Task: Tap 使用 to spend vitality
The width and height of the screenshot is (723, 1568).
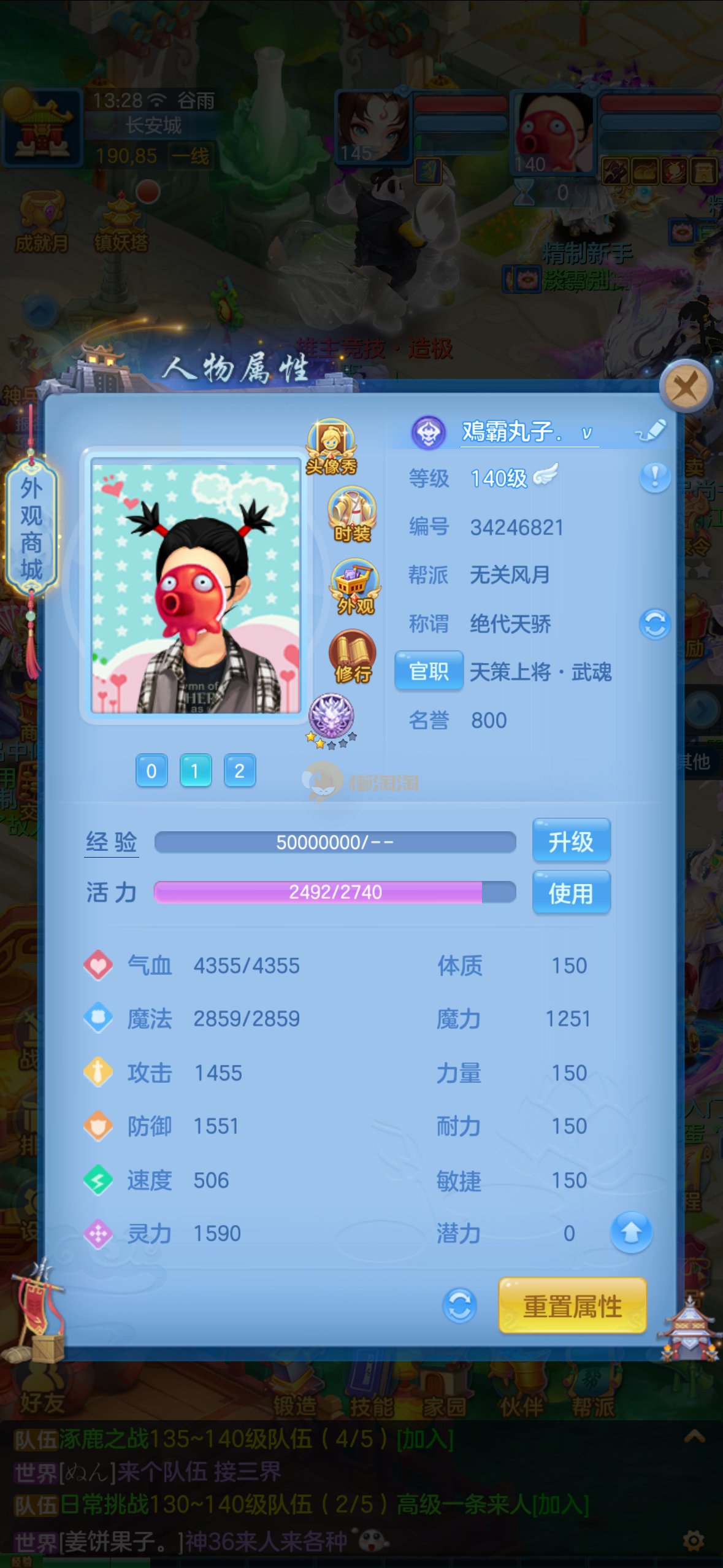Action: point(571,893)
